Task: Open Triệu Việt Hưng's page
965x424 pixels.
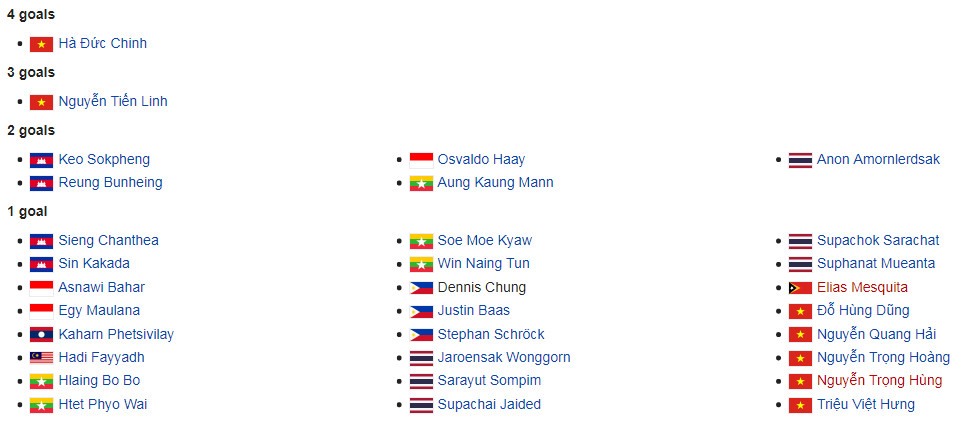Action: 865,405
